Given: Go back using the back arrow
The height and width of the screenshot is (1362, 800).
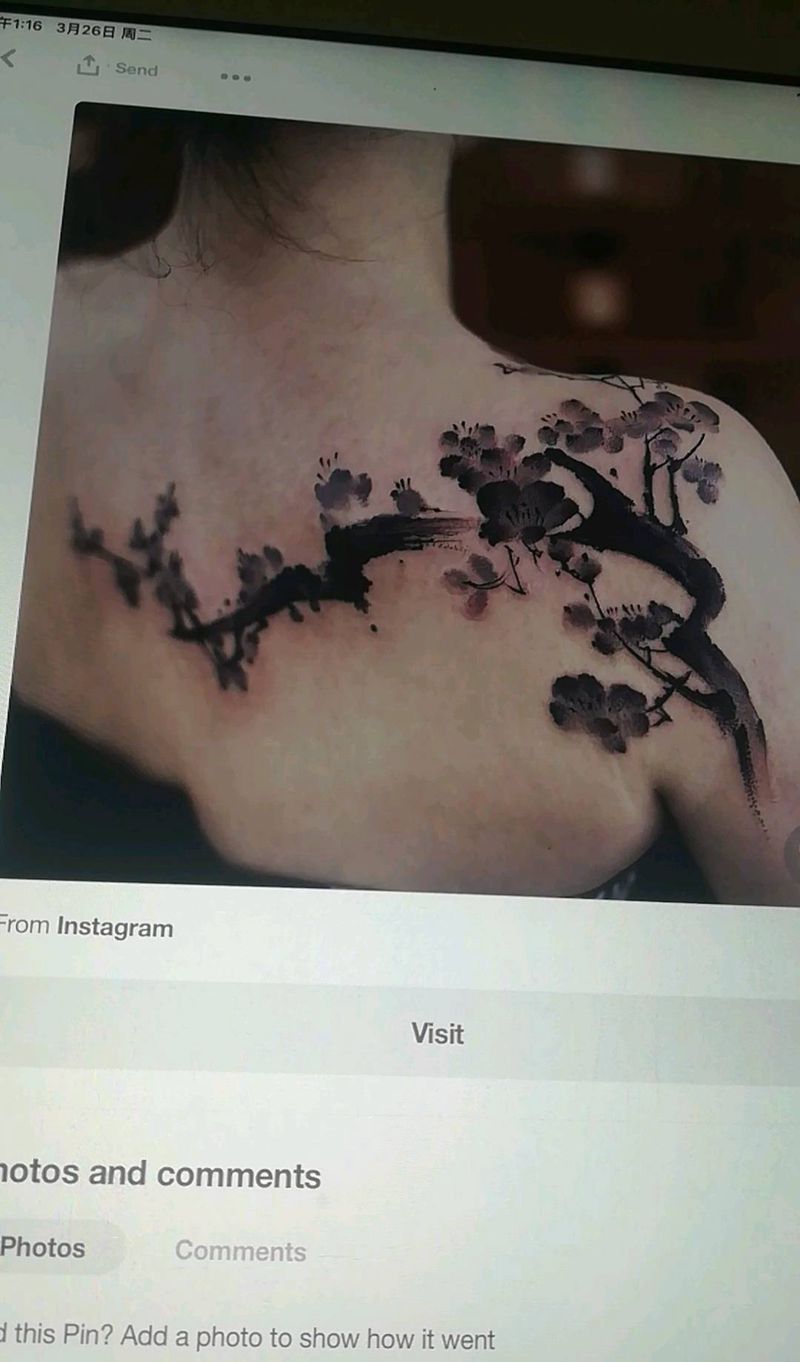Looking at the screenshot, I should click(x=9, y=58).
